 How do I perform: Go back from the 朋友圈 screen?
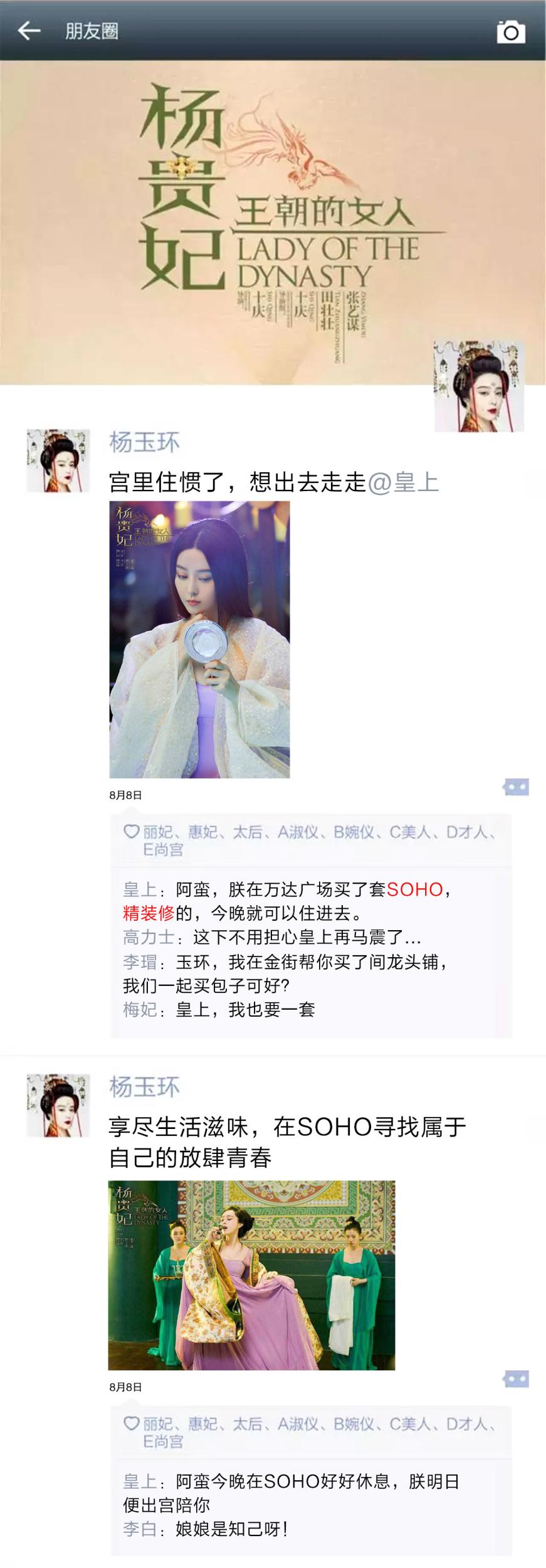29,31
